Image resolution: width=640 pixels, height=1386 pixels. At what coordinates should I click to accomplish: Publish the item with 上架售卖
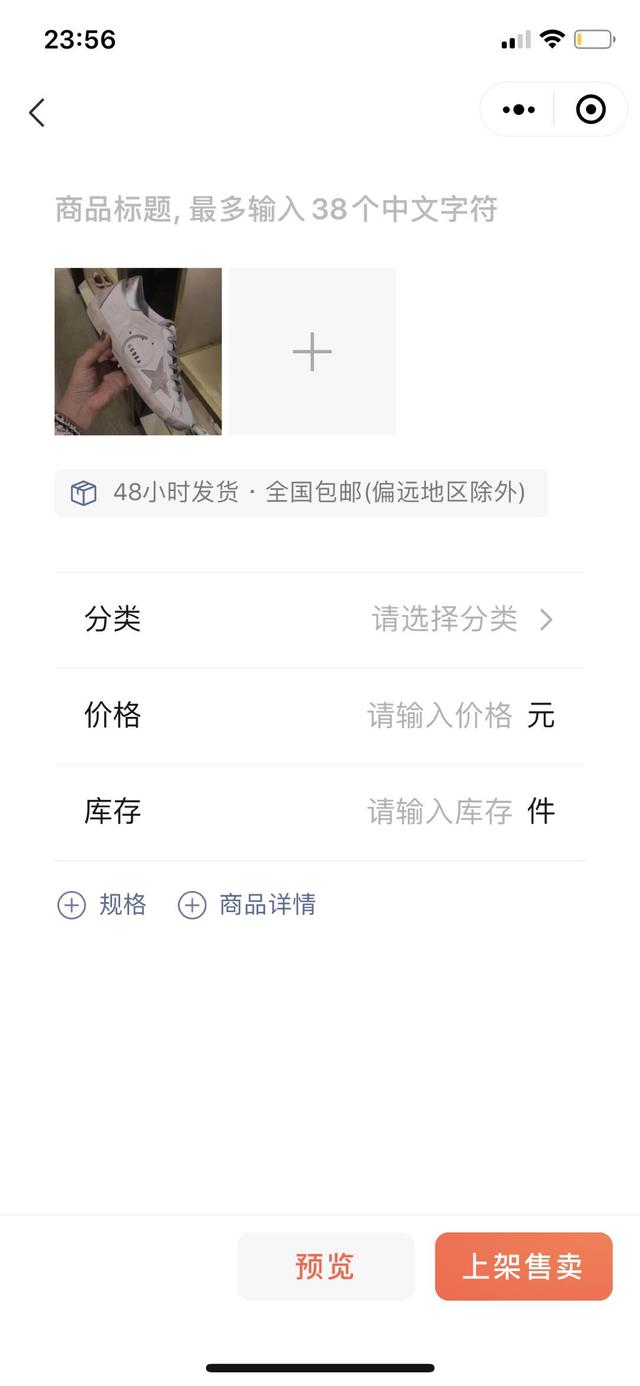523,1267
